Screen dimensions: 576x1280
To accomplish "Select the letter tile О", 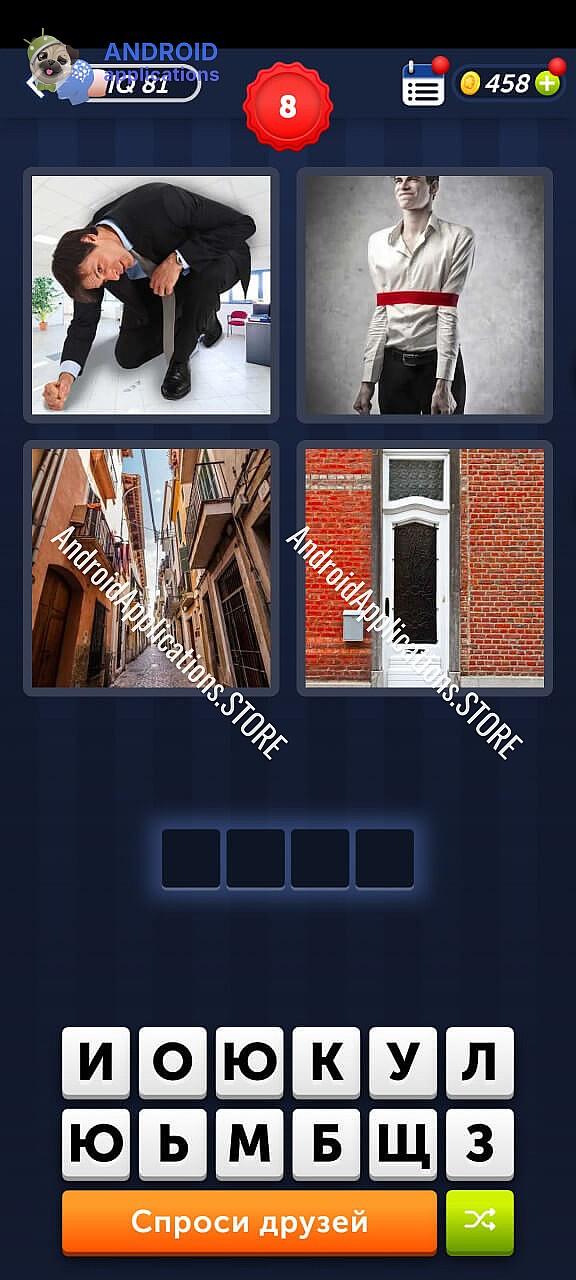I will pyautogui.click(x=173, y=1062).
